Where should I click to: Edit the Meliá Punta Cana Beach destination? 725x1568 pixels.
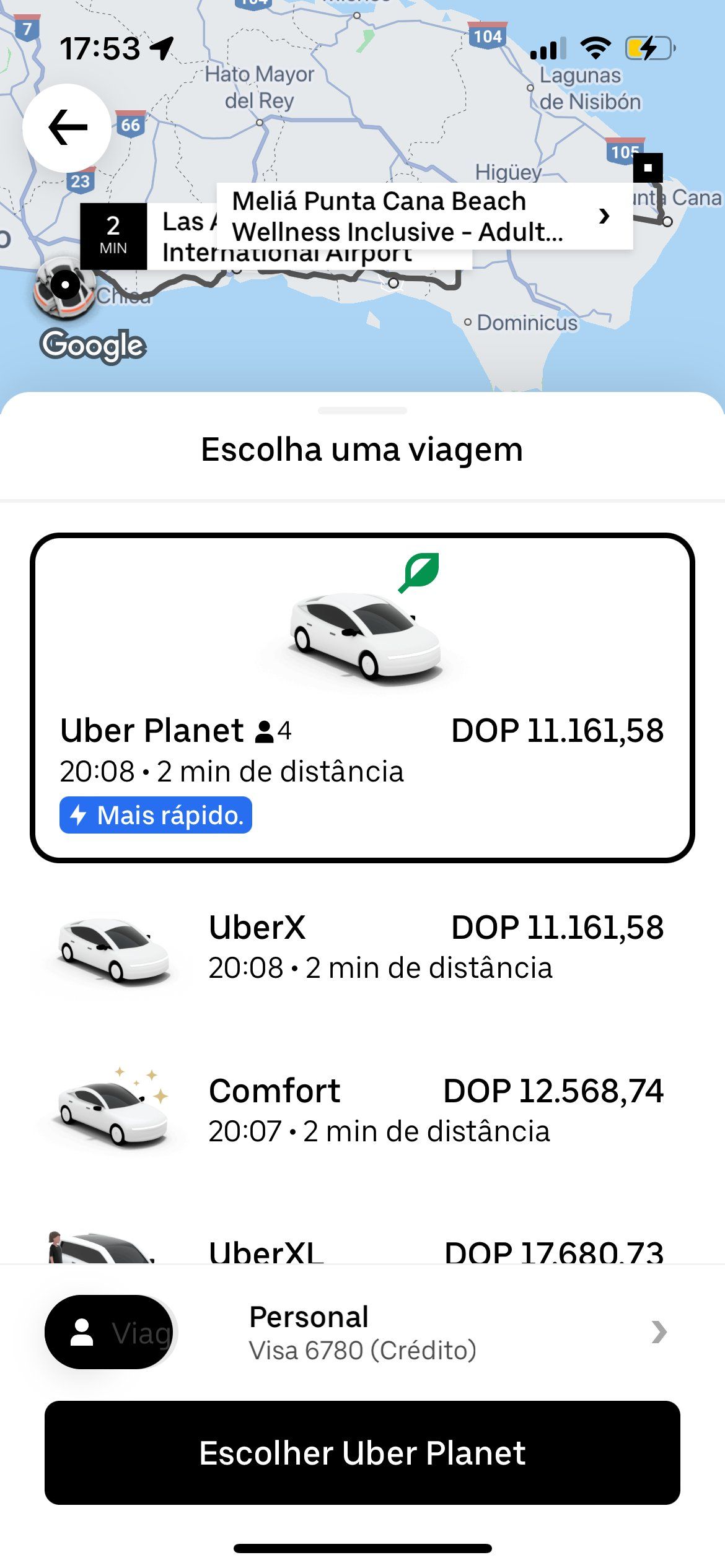[x=424, y=216]
